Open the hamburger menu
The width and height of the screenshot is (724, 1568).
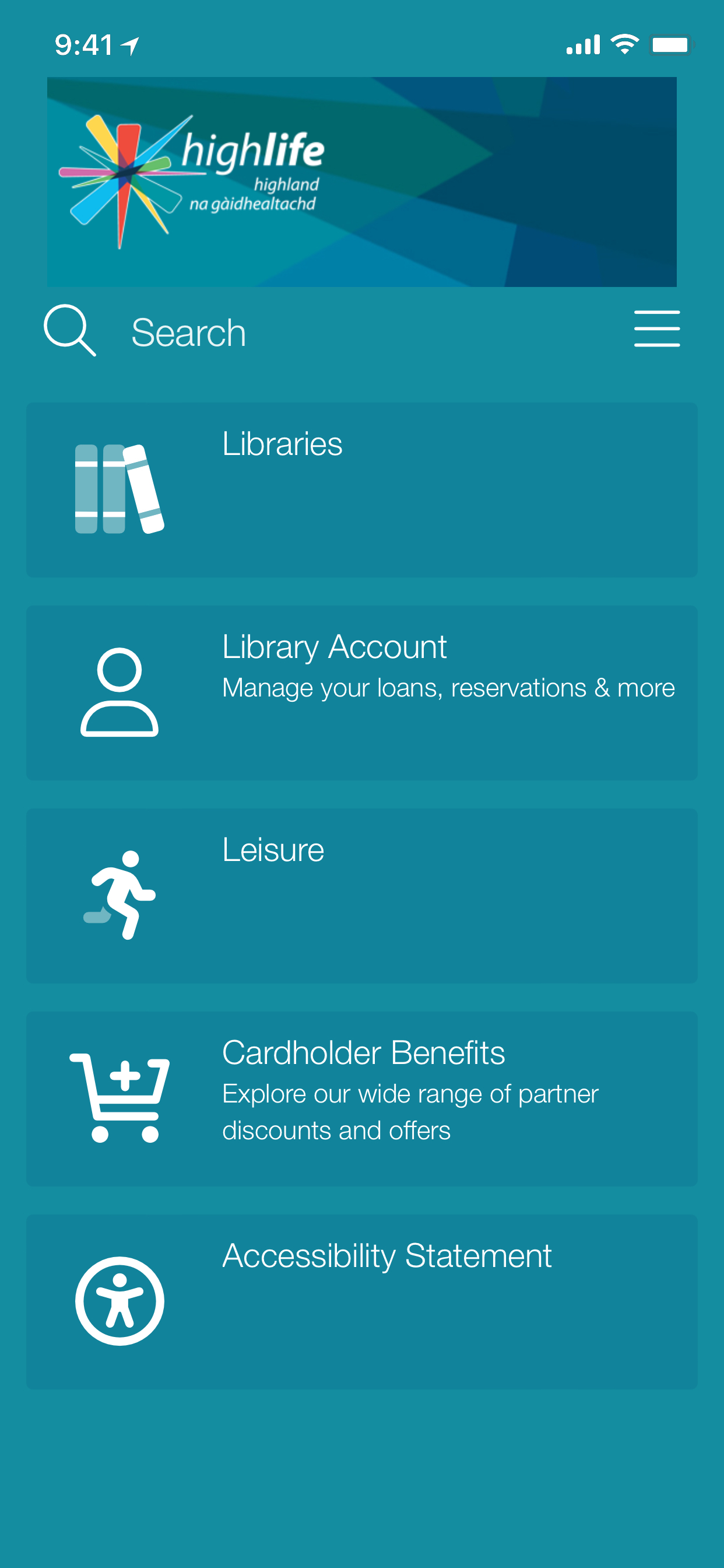[x=657, y=330]
